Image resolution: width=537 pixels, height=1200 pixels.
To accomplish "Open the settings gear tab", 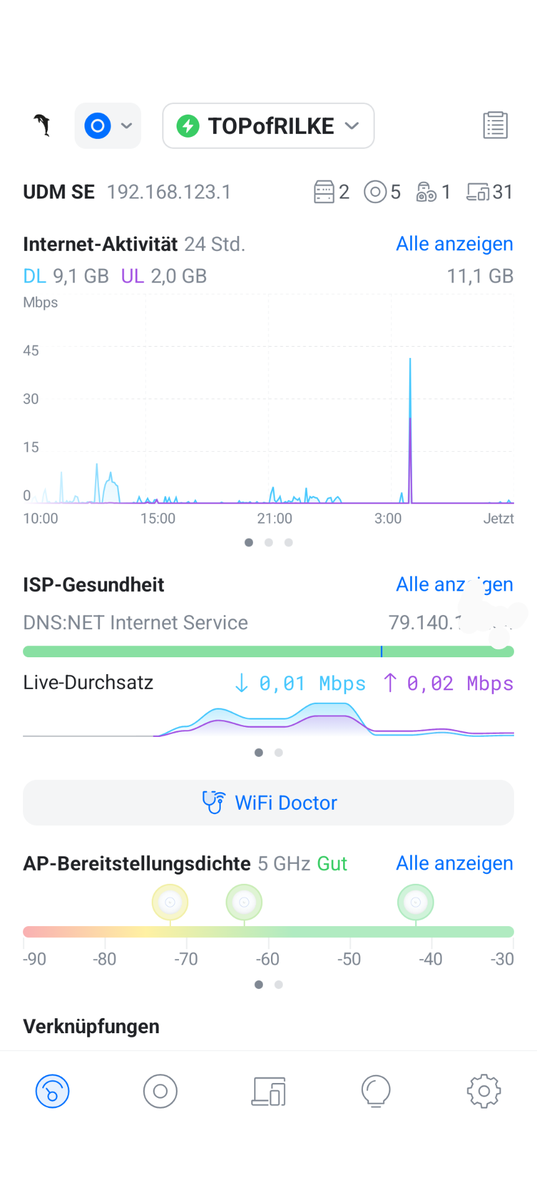I will 484,1091.
